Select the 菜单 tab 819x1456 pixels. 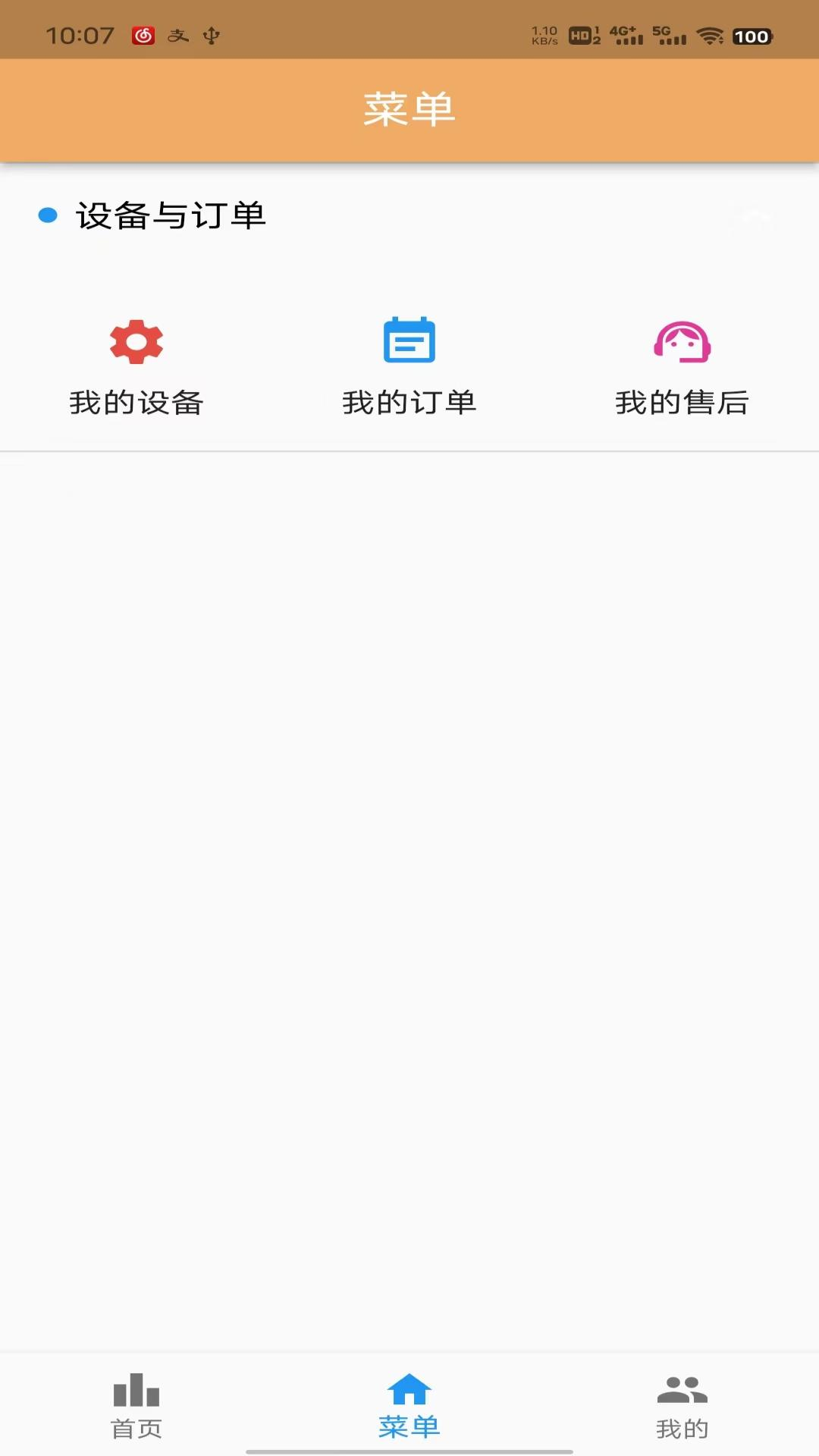pos(409,1405)
